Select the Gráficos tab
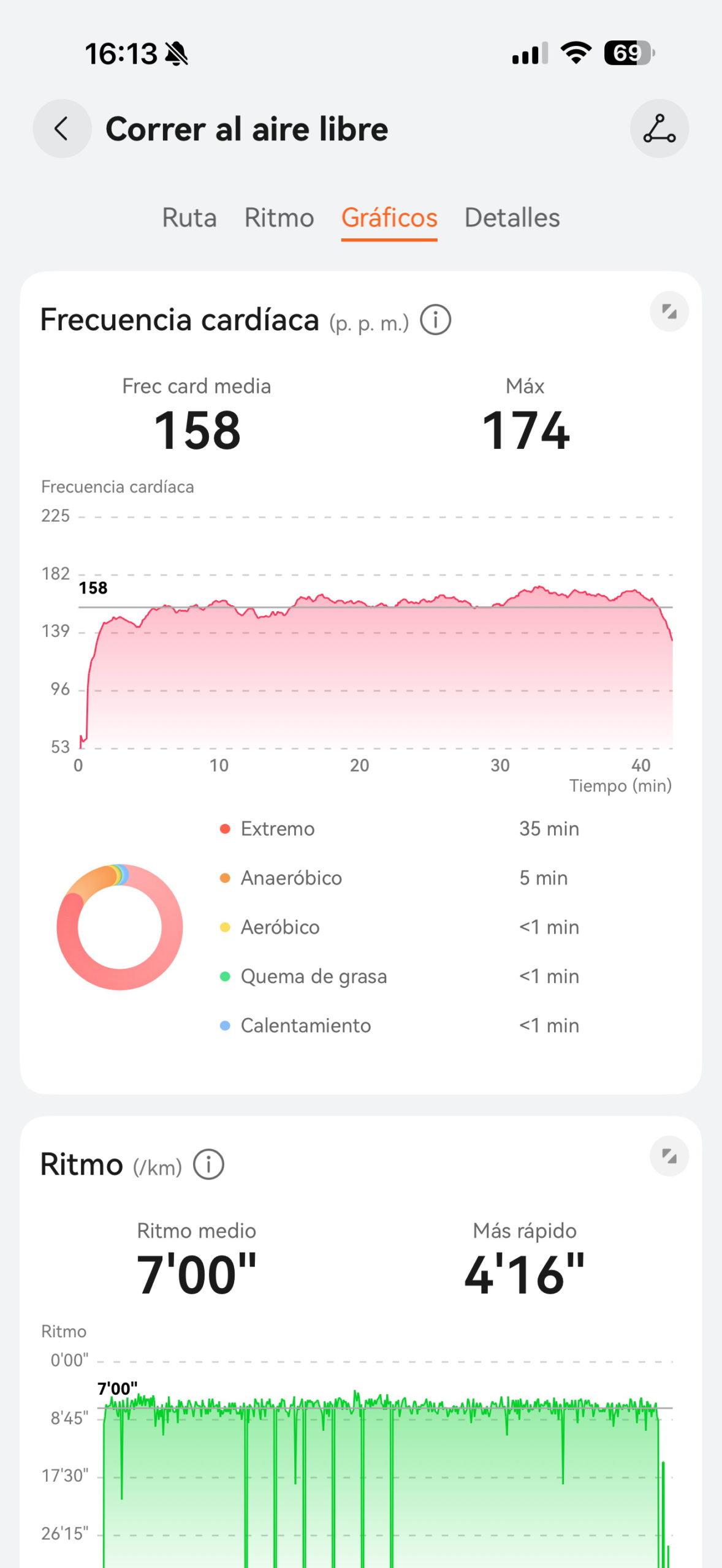 coord(389,217)
